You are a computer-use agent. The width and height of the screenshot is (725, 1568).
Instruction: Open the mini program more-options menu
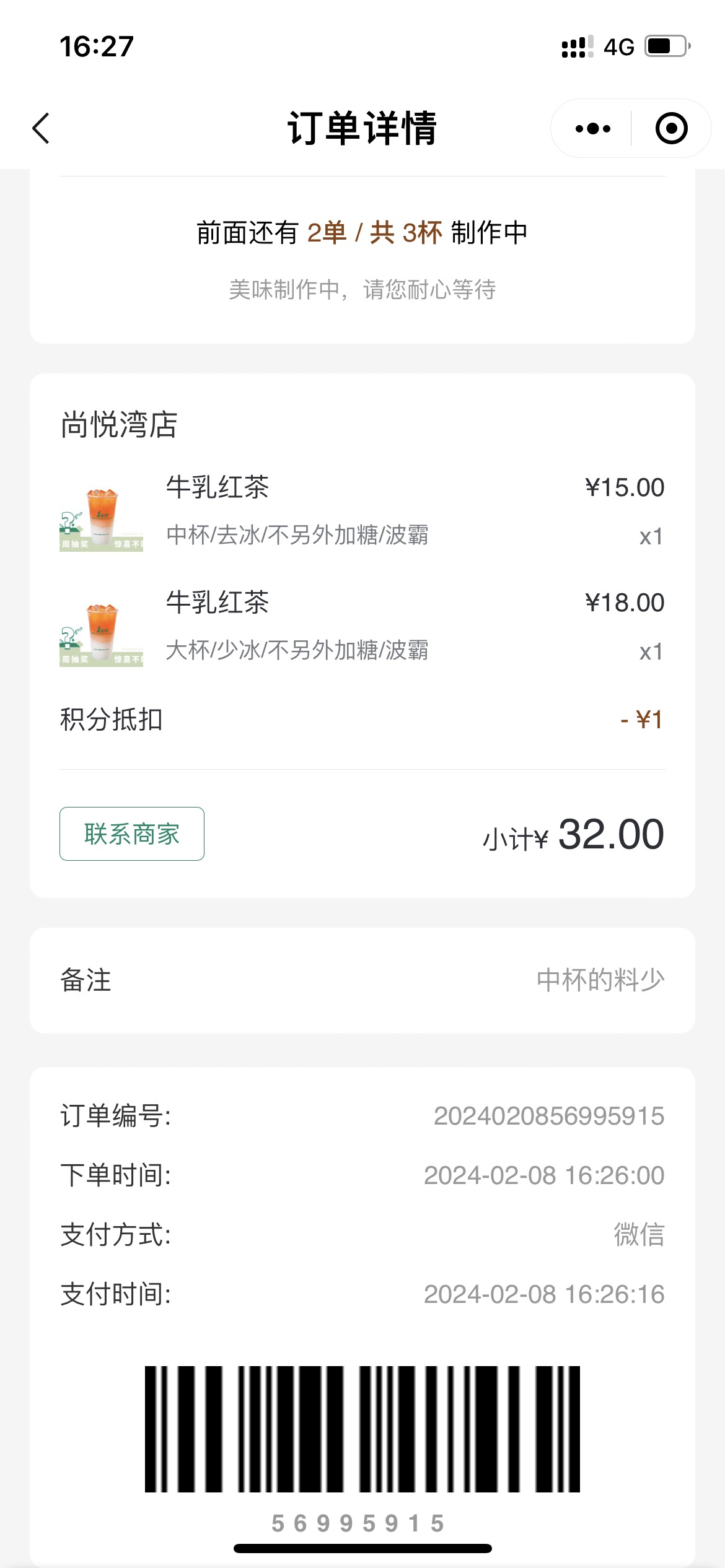tap(592, 129)
